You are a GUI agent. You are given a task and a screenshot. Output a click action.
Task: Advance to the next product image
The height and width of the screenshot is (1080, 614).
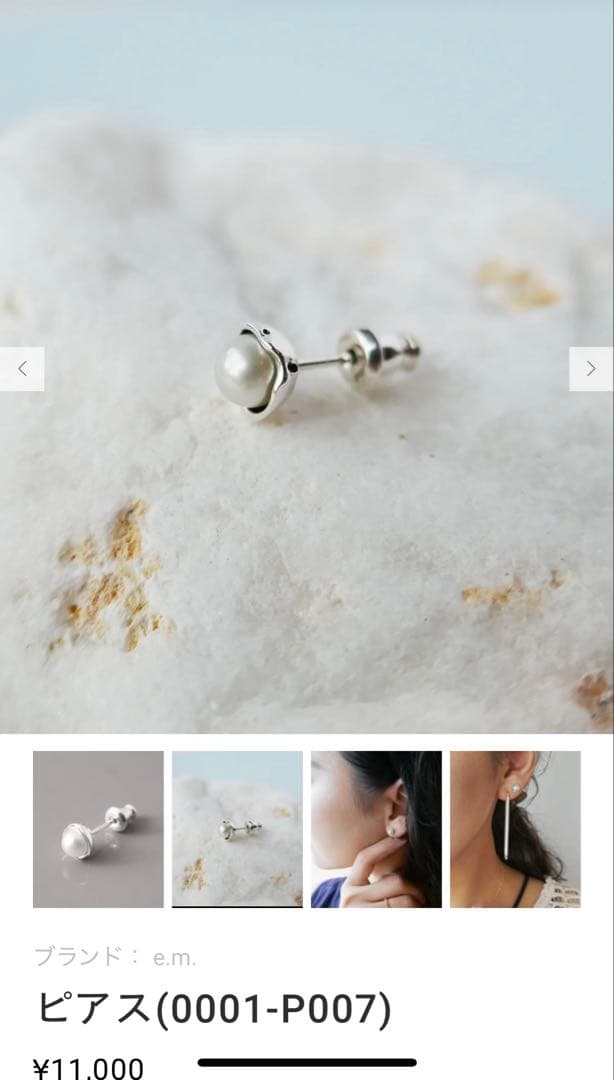click(x=591, y=369)
